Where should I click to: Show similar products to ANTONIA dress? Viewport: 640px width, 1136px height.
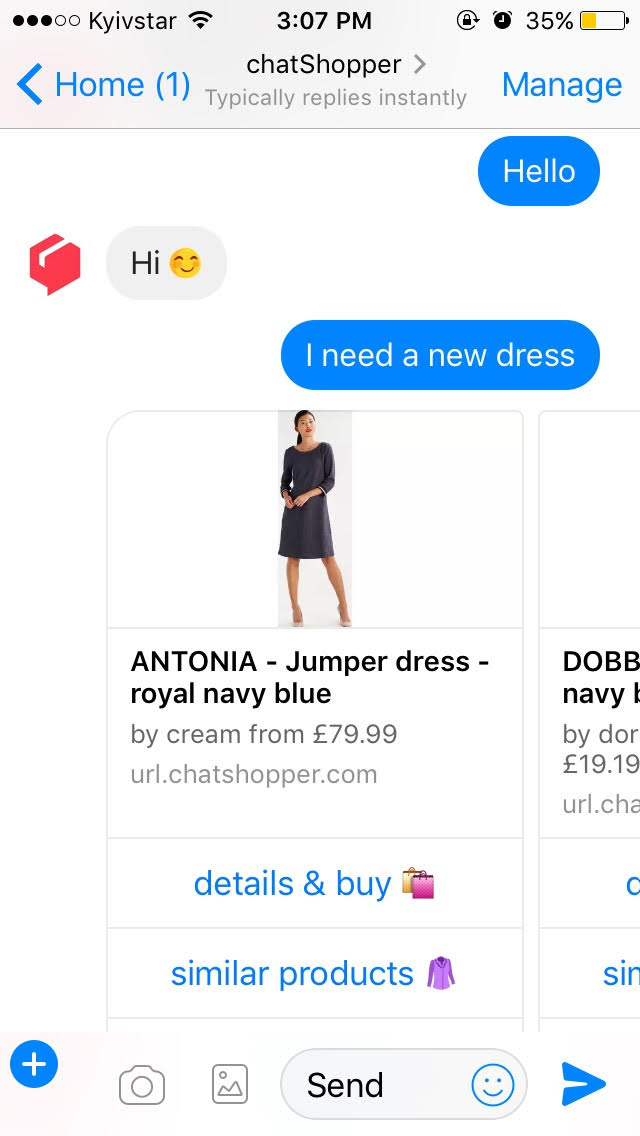pos(315,973)
